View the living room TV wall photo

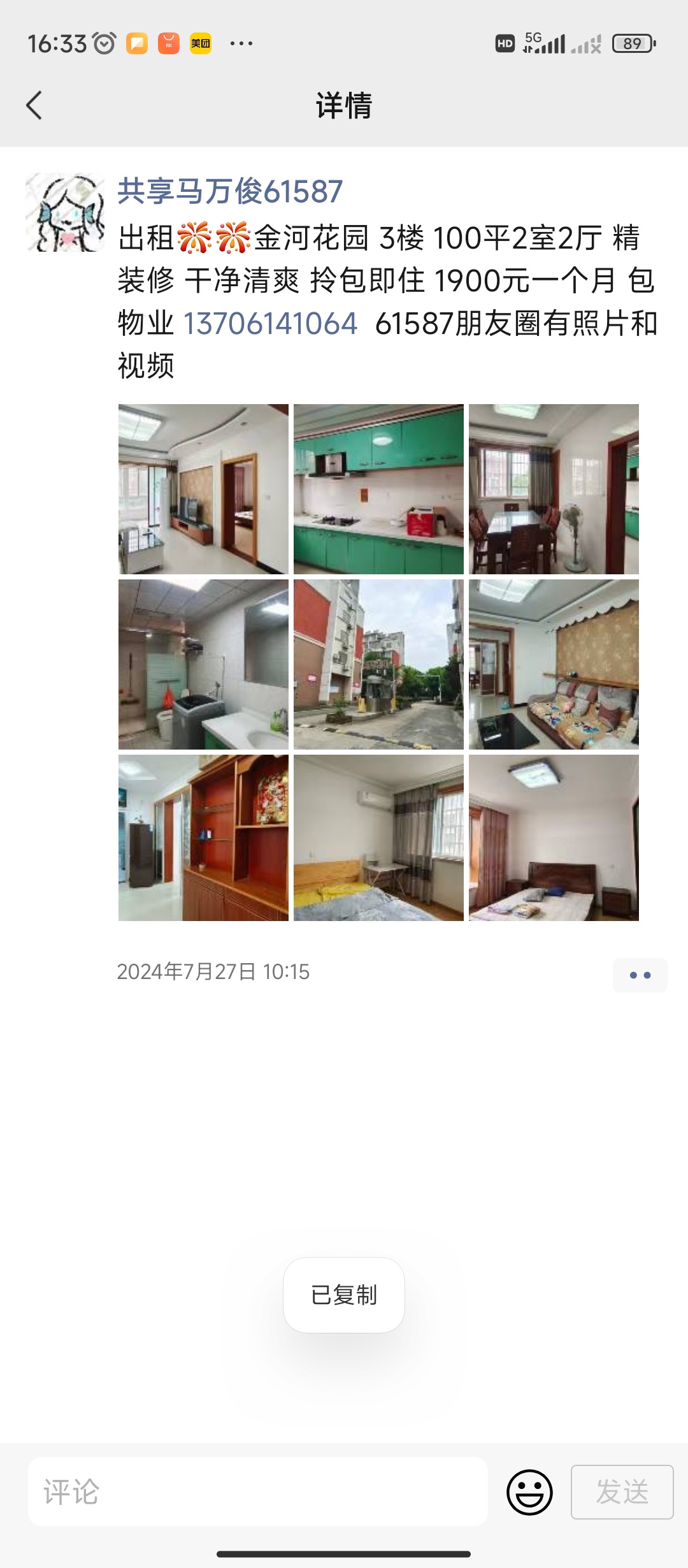203,489
